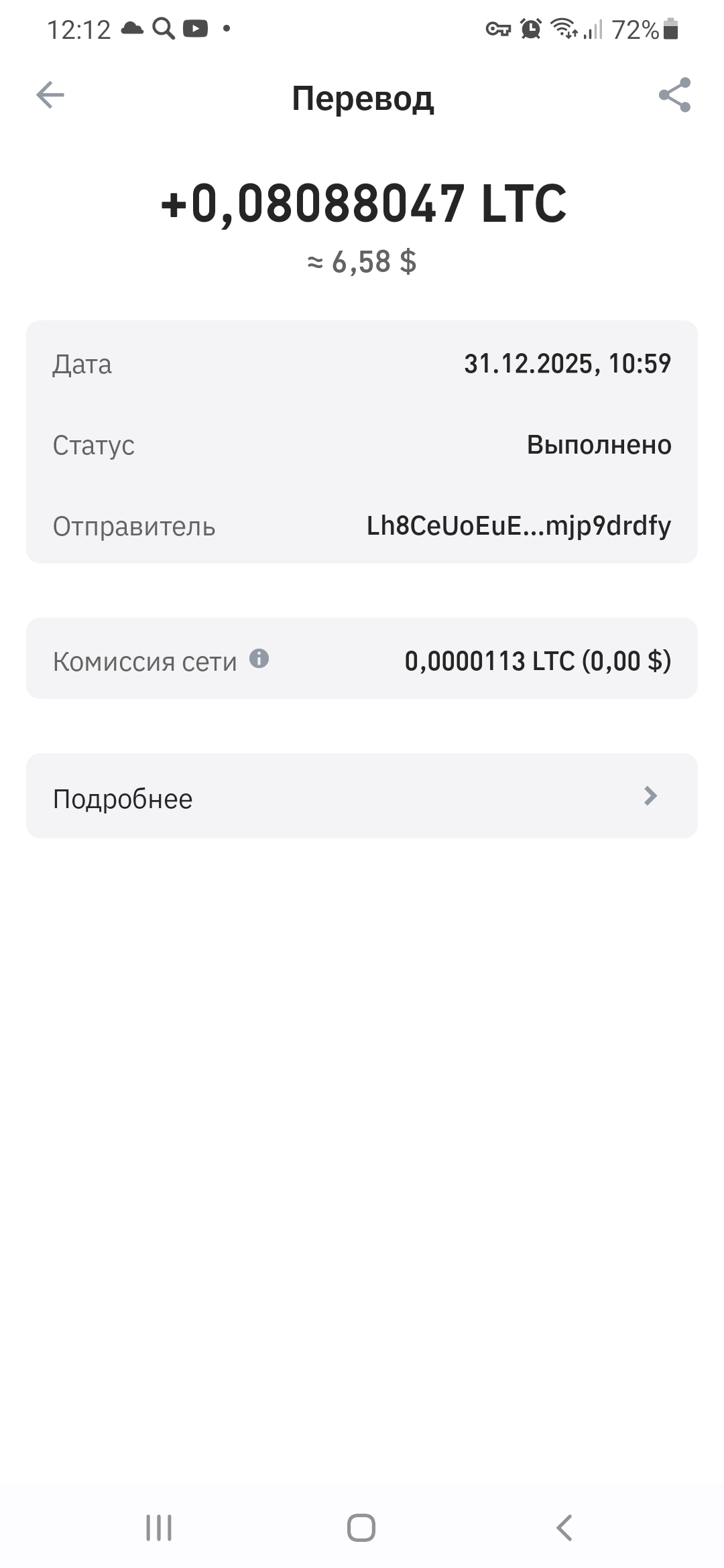Go back using the top arrow
Image resolution: width=724 pixels, height=1568 pixels.
(x=50, y=95)
